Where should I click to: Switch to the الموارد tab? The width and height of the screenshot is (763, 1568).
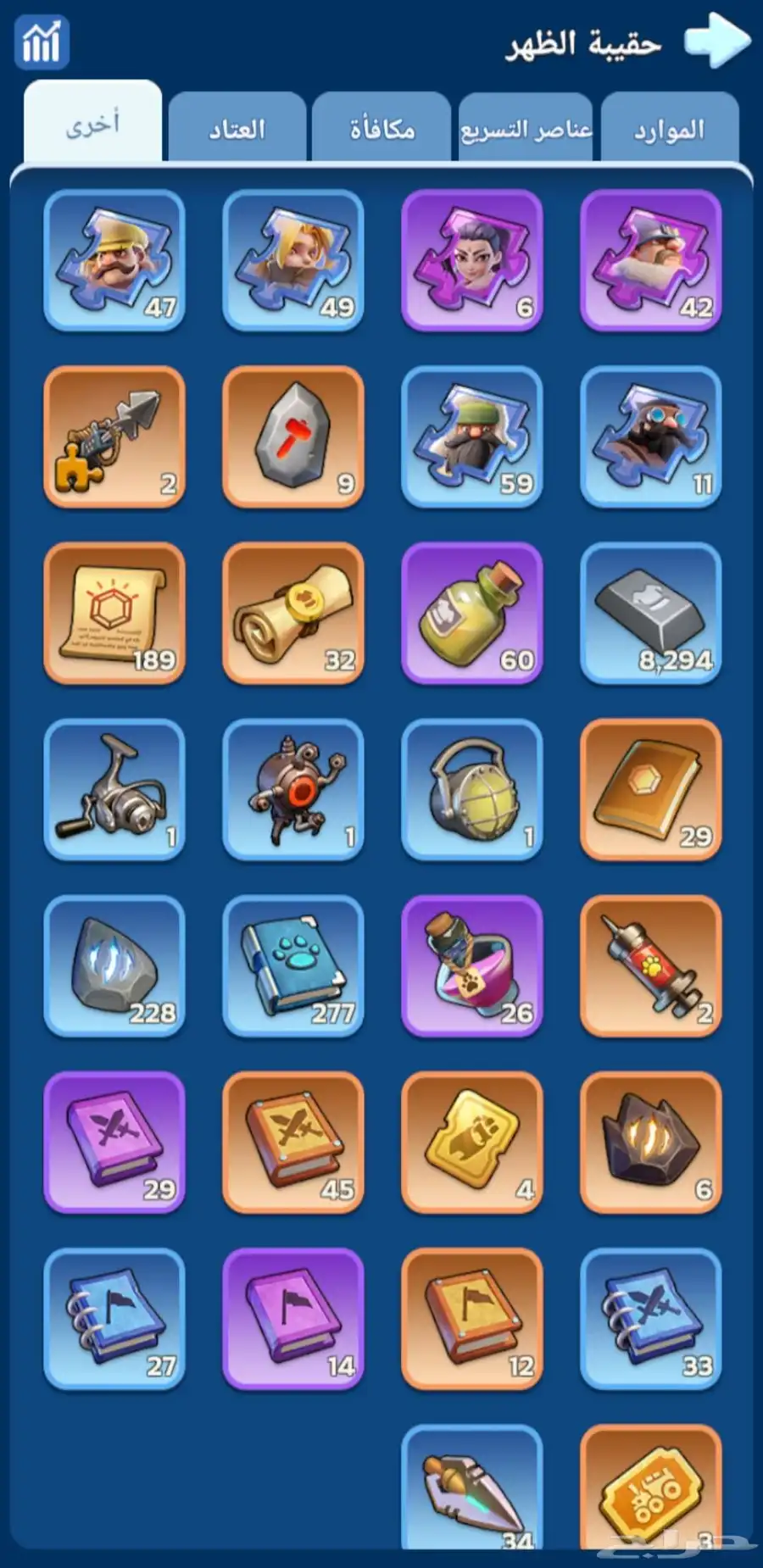[669, 130]
